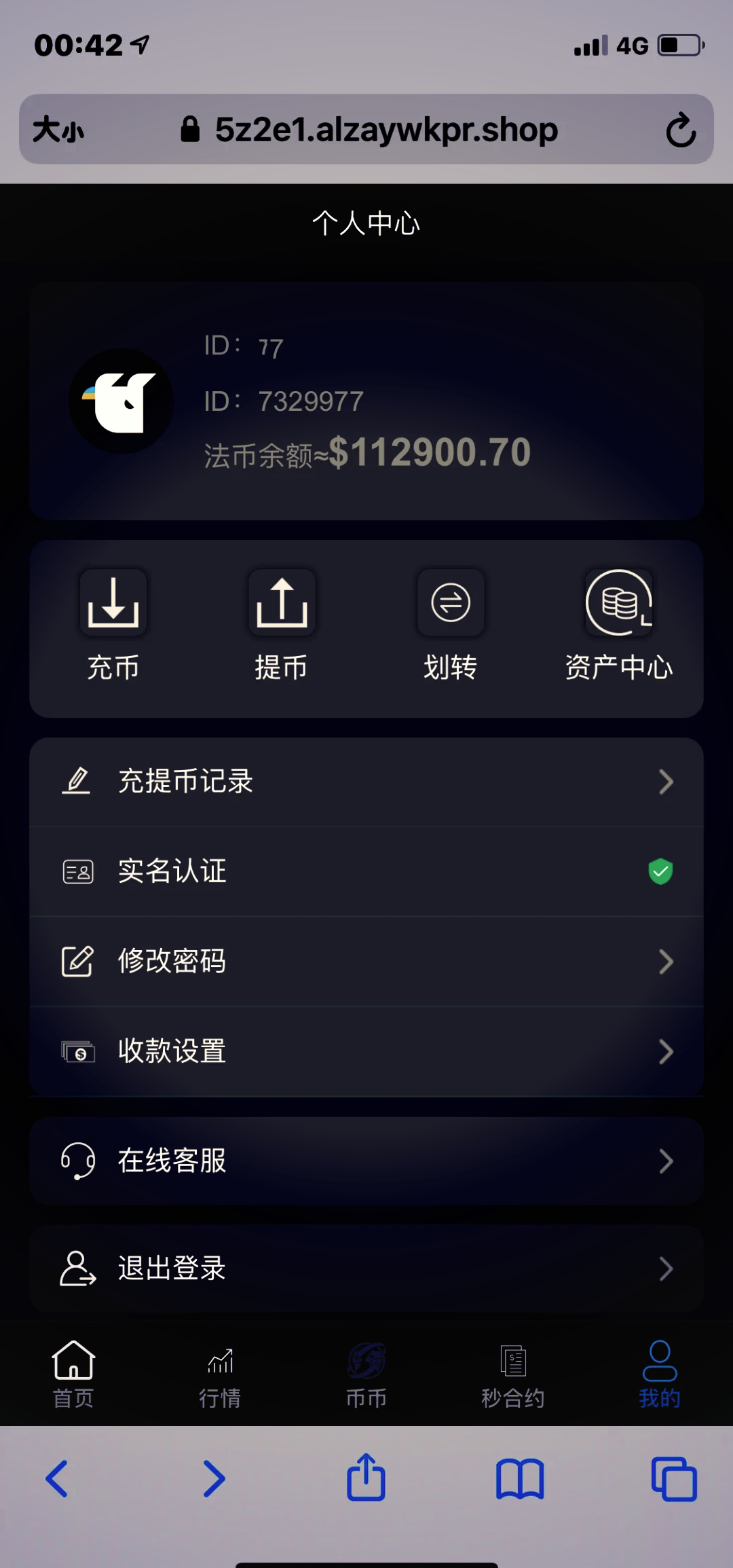733x1568 pixels.
Task: Tap the 币币 trading icon in bottom bar
Action: [x=366, y=1362]
